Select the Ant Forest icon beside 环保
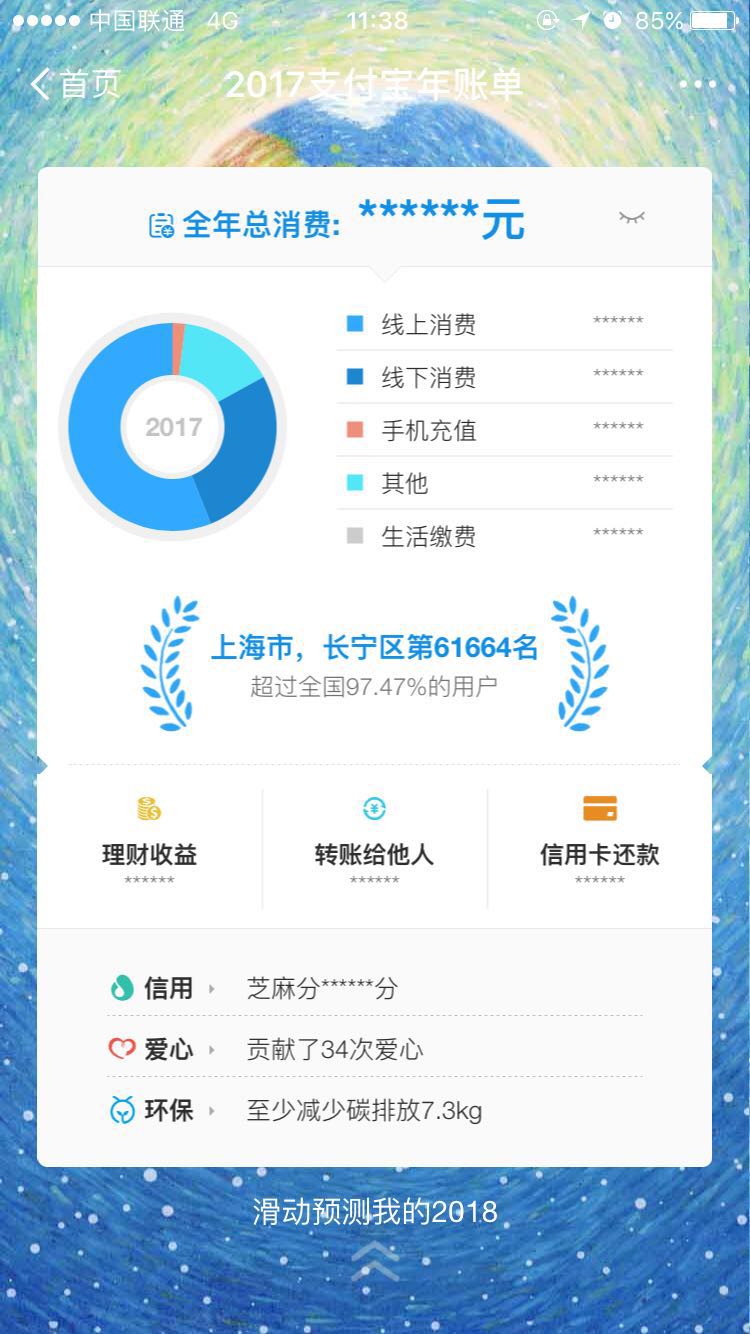 121,1110
